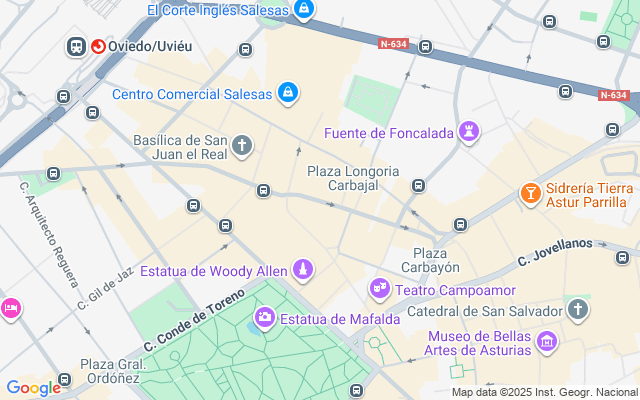This screenshot has height=400, width=640.
Task: Select the Catedral de San Salvador marker
Action: point(577,311)
